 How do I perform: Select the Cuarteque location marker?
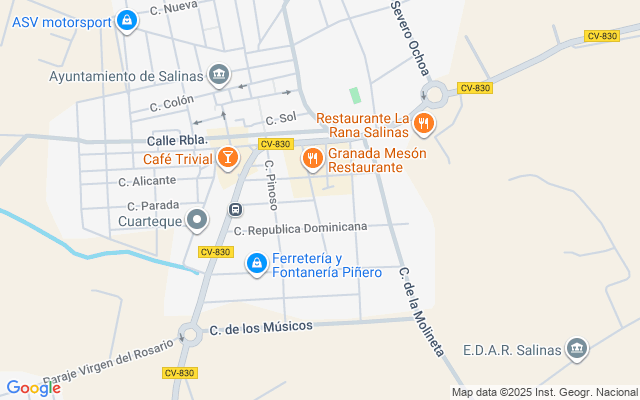[x=197, y=220]
